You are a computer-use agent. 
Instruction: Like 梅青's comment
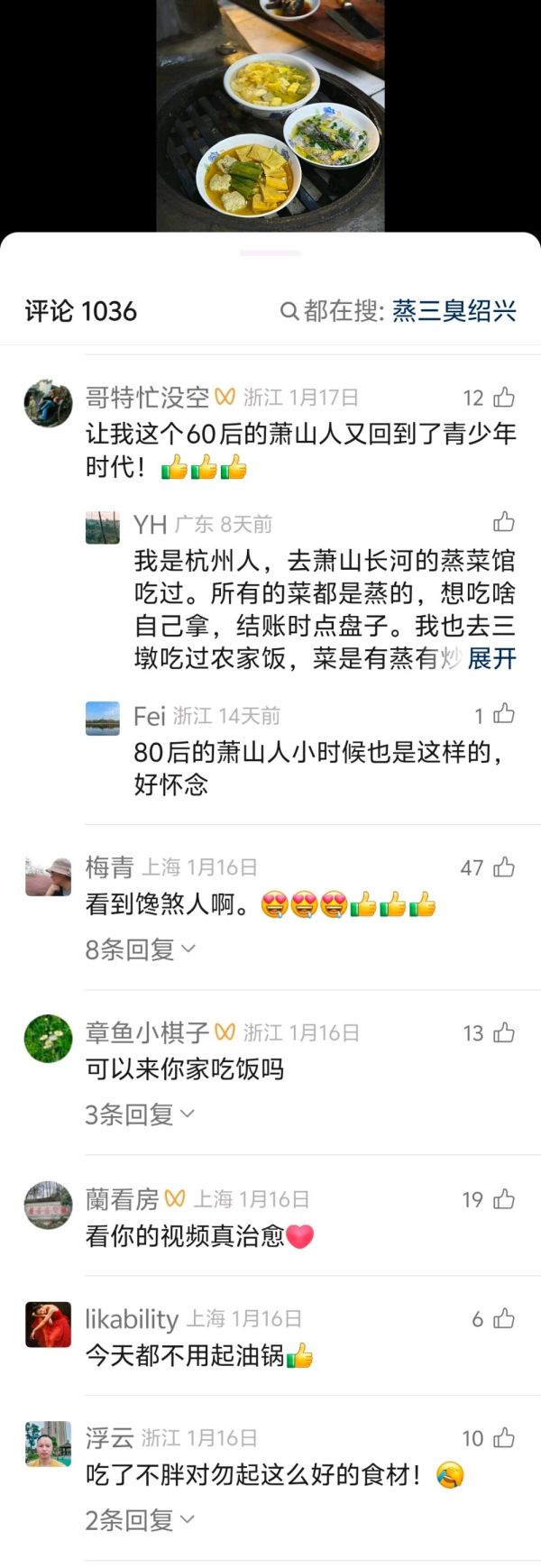(x=504, y=867)
